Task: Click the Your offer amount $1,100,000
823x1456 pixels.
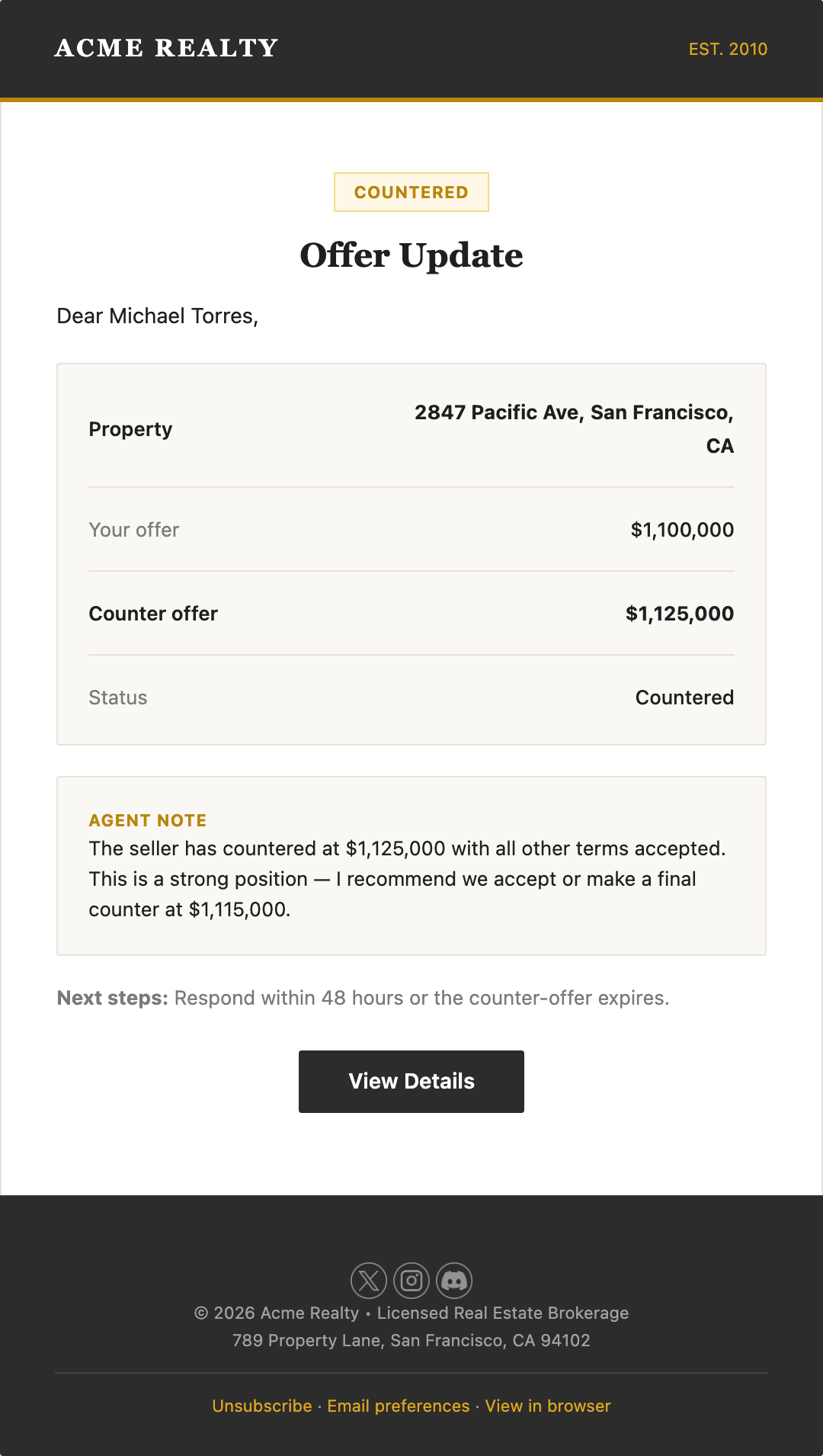Action: click(680, 529)
